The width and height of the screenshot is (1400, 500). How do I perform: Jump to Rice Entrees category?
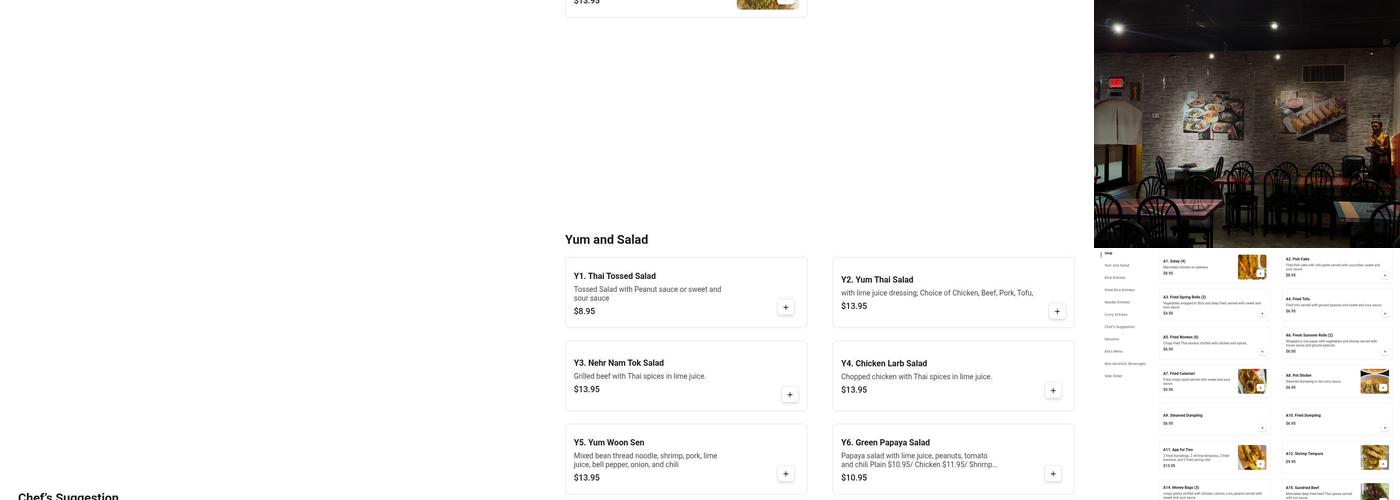[x=1115, y=277]
